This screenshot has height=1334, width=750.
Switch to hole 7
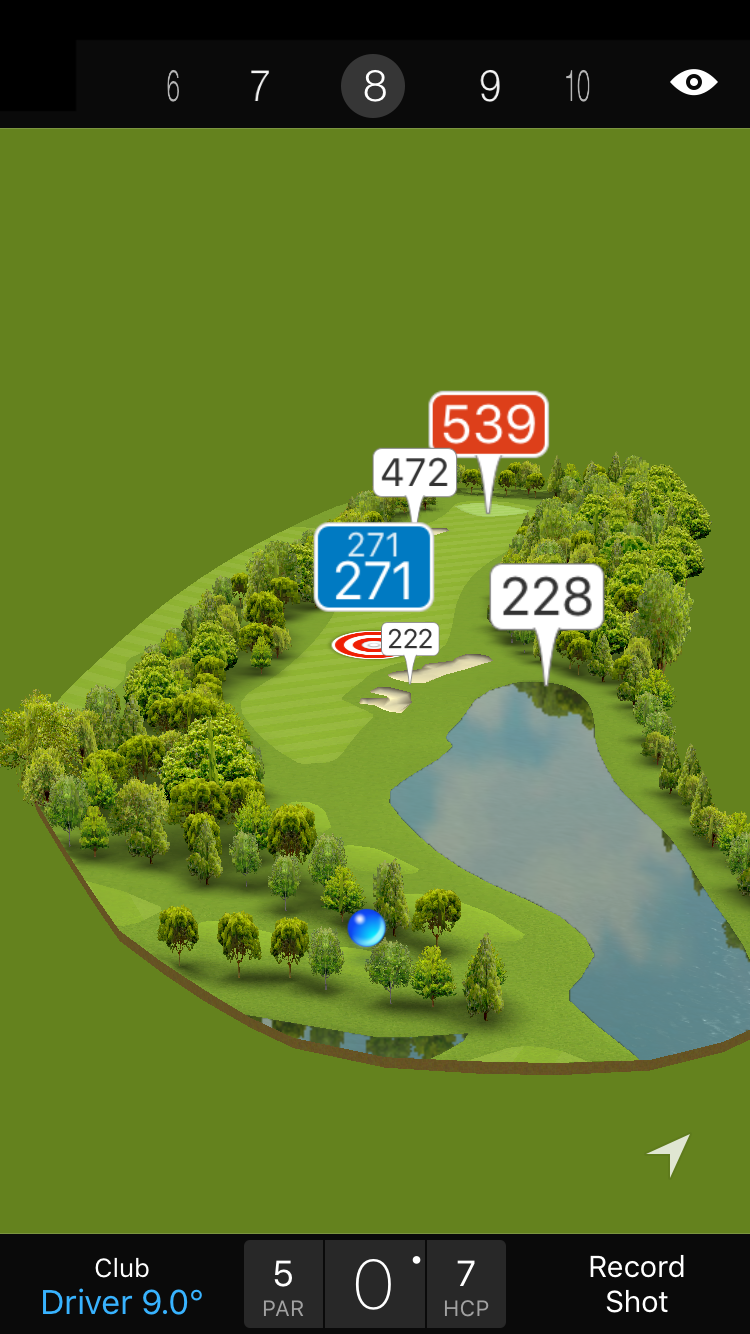(259, 87)
